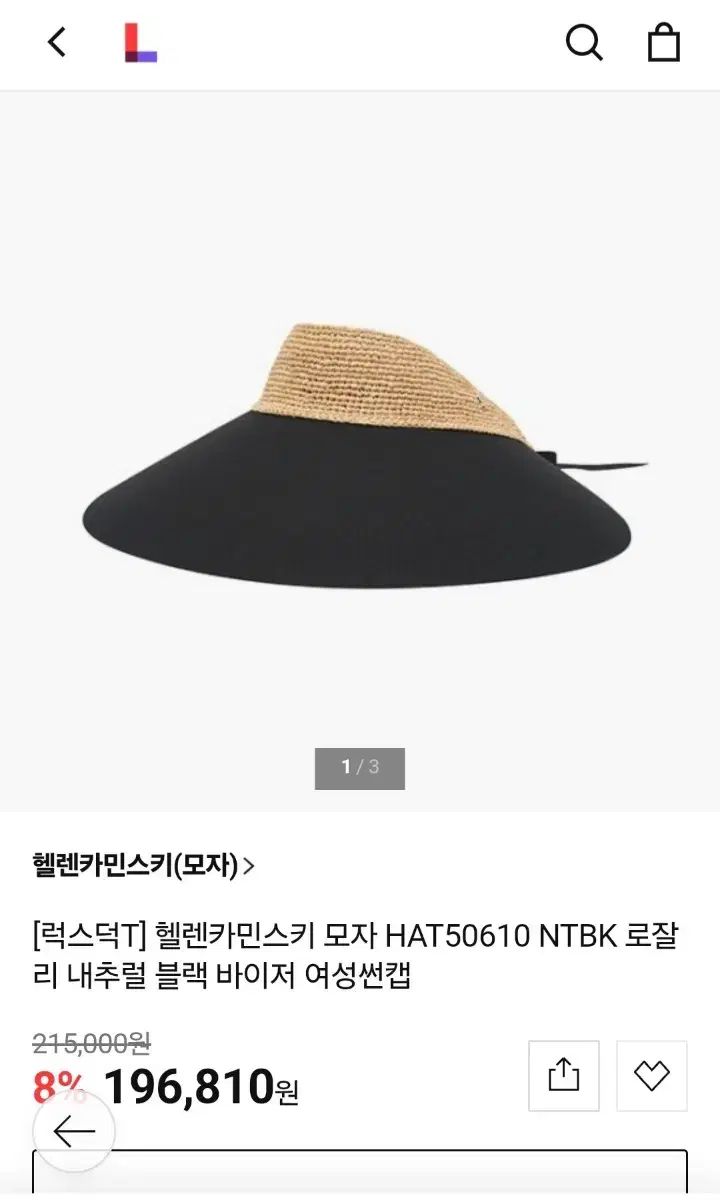Add the hat to wishlist heart
Screen dimensions: 720x1200
coord(652,1075)
